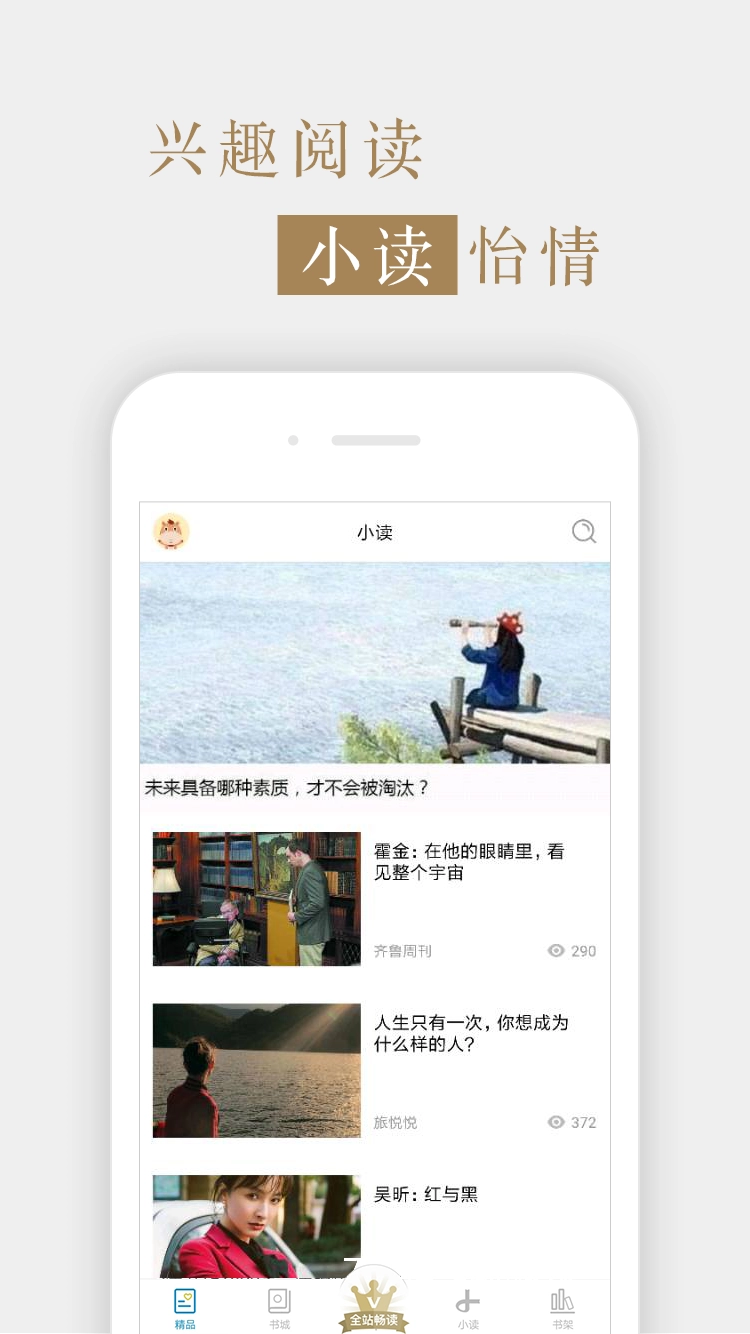Open article 人生只有一次，你想成为什么样的人?

470,1034
